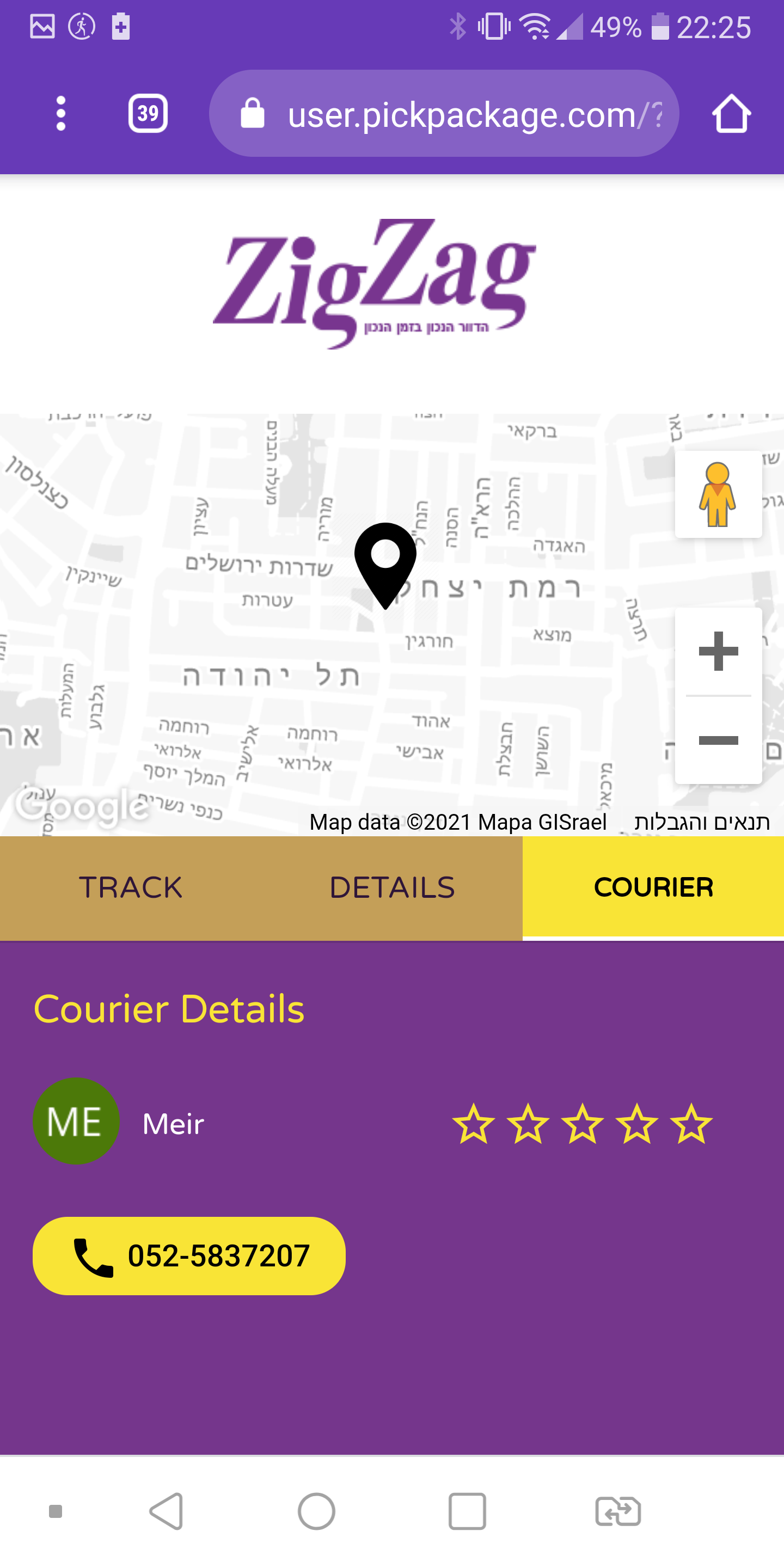
Task: Rate courier Meir three stars
Action: click(582, 1124)
